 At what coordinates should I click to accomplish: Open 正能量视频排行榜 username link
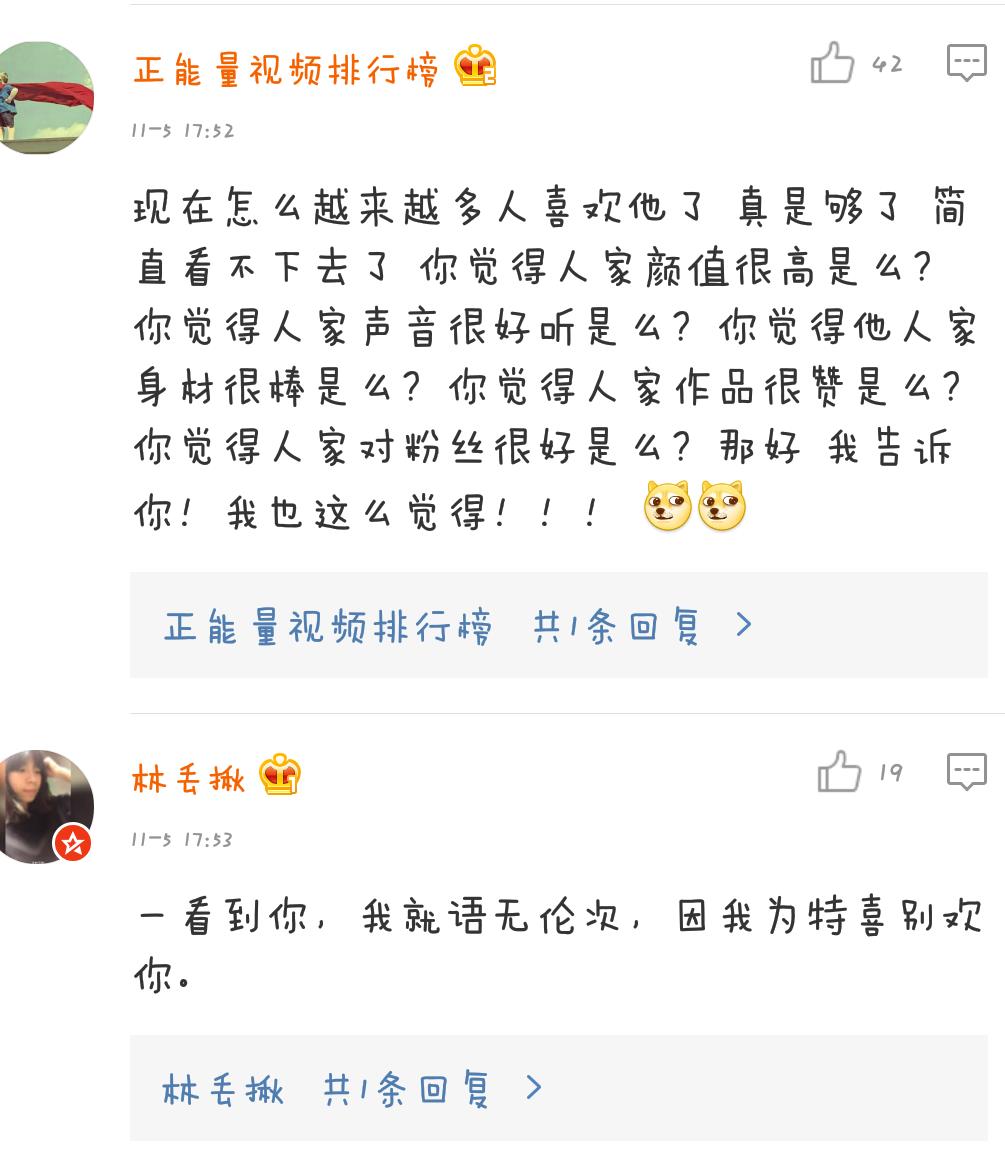pos(286,70)
